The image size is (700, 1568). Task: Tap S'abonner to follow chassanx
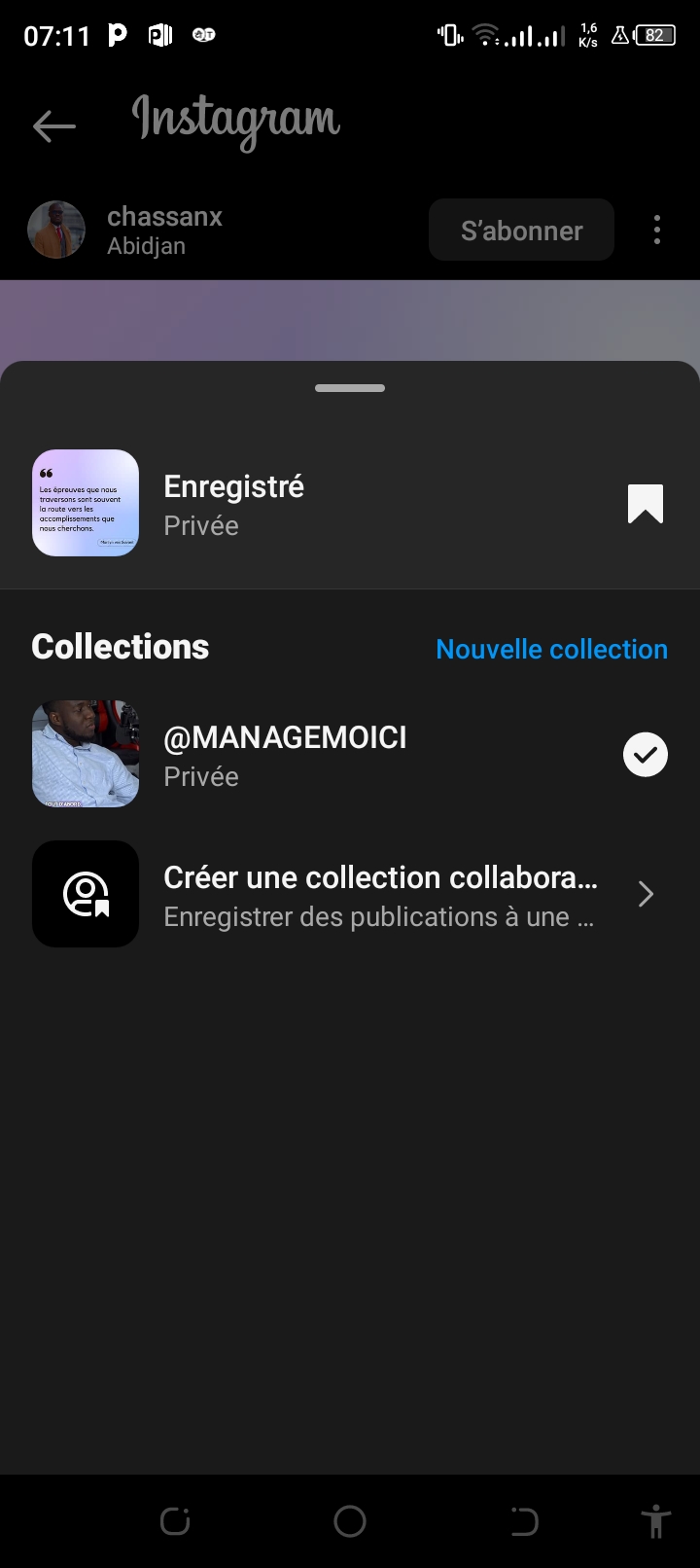pos(521,231)
